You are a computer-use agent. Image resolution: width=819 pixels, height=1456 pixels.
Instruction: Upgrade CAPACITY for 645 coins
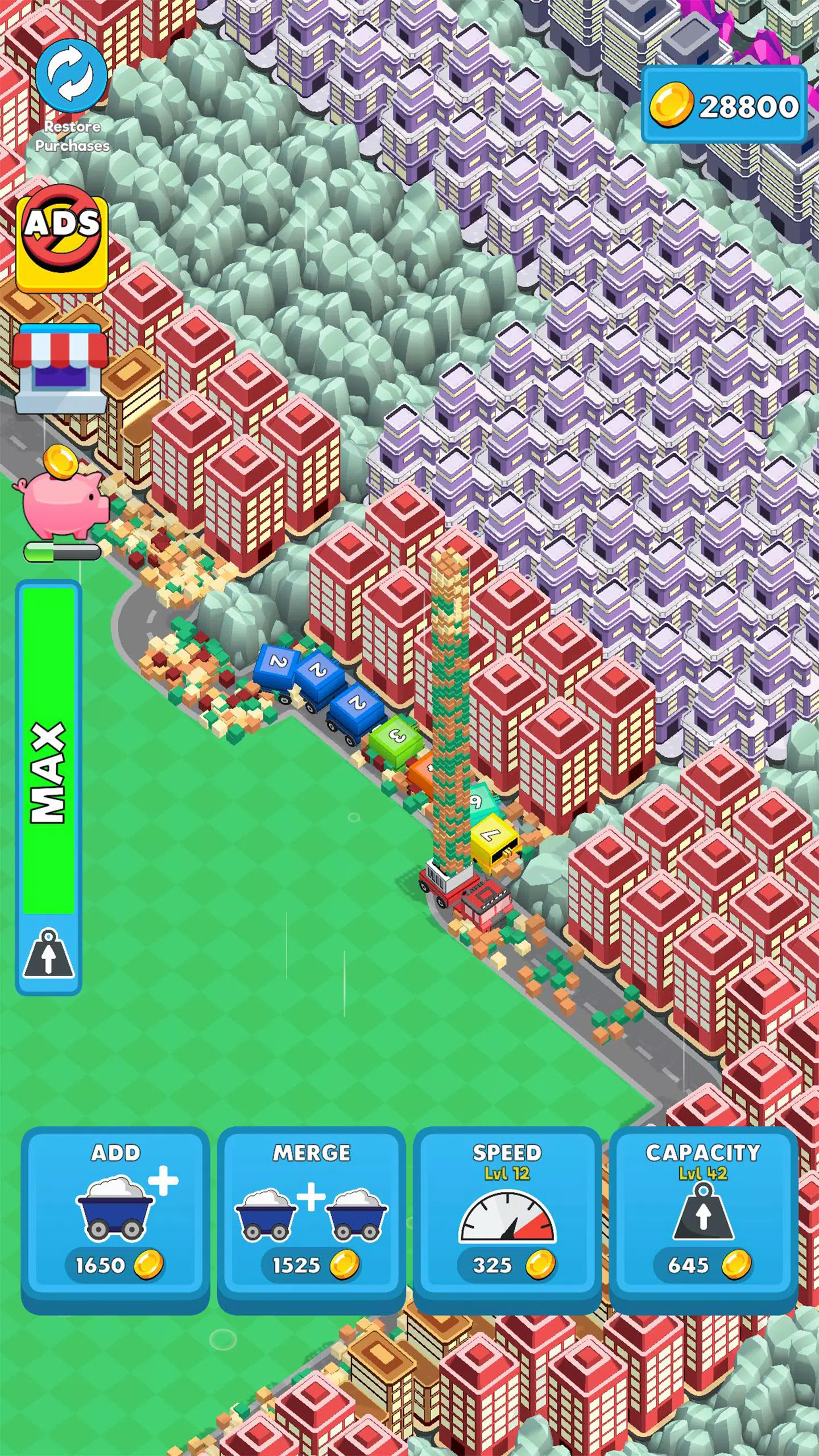(x=703, y=1218)
